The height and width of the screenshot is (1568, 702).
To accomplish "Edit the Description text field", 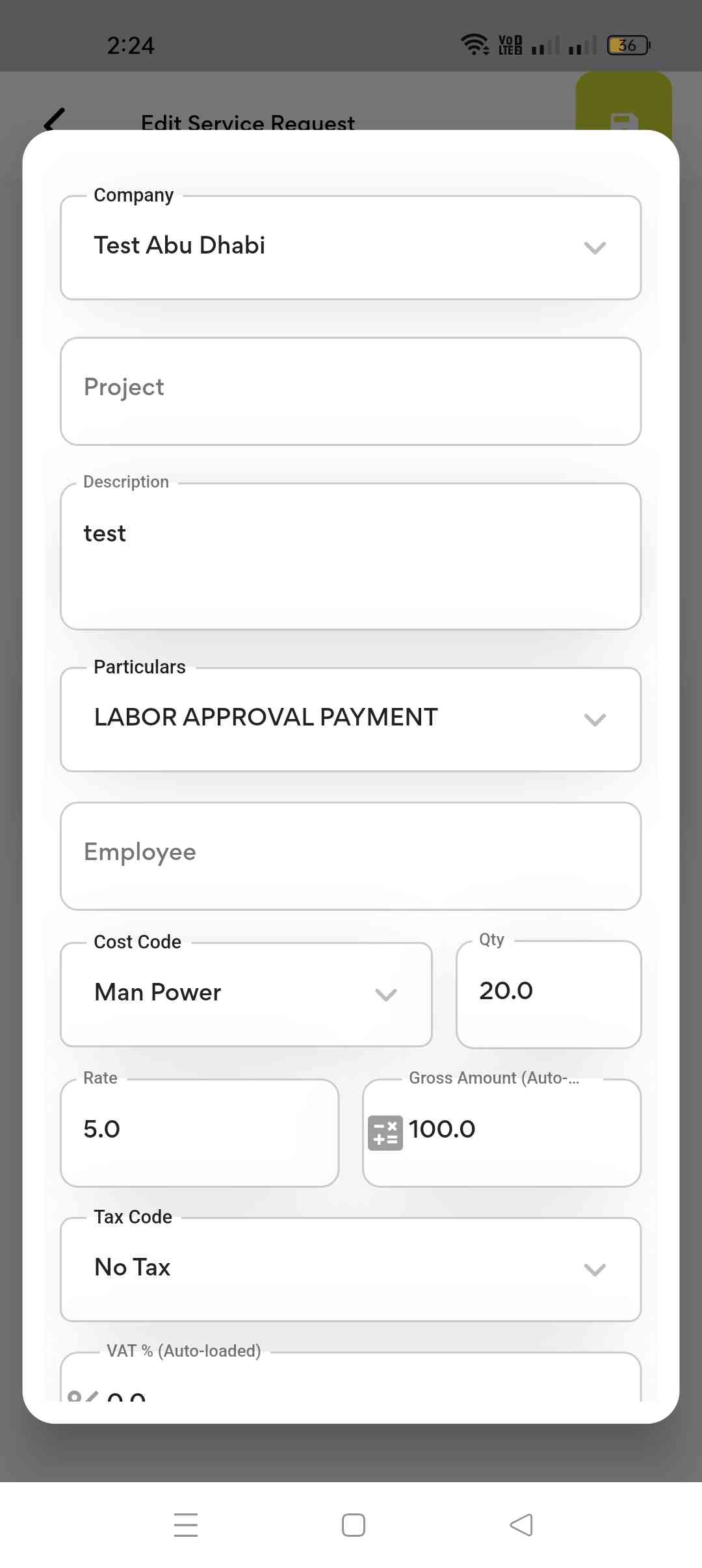I will coord(350,556).
